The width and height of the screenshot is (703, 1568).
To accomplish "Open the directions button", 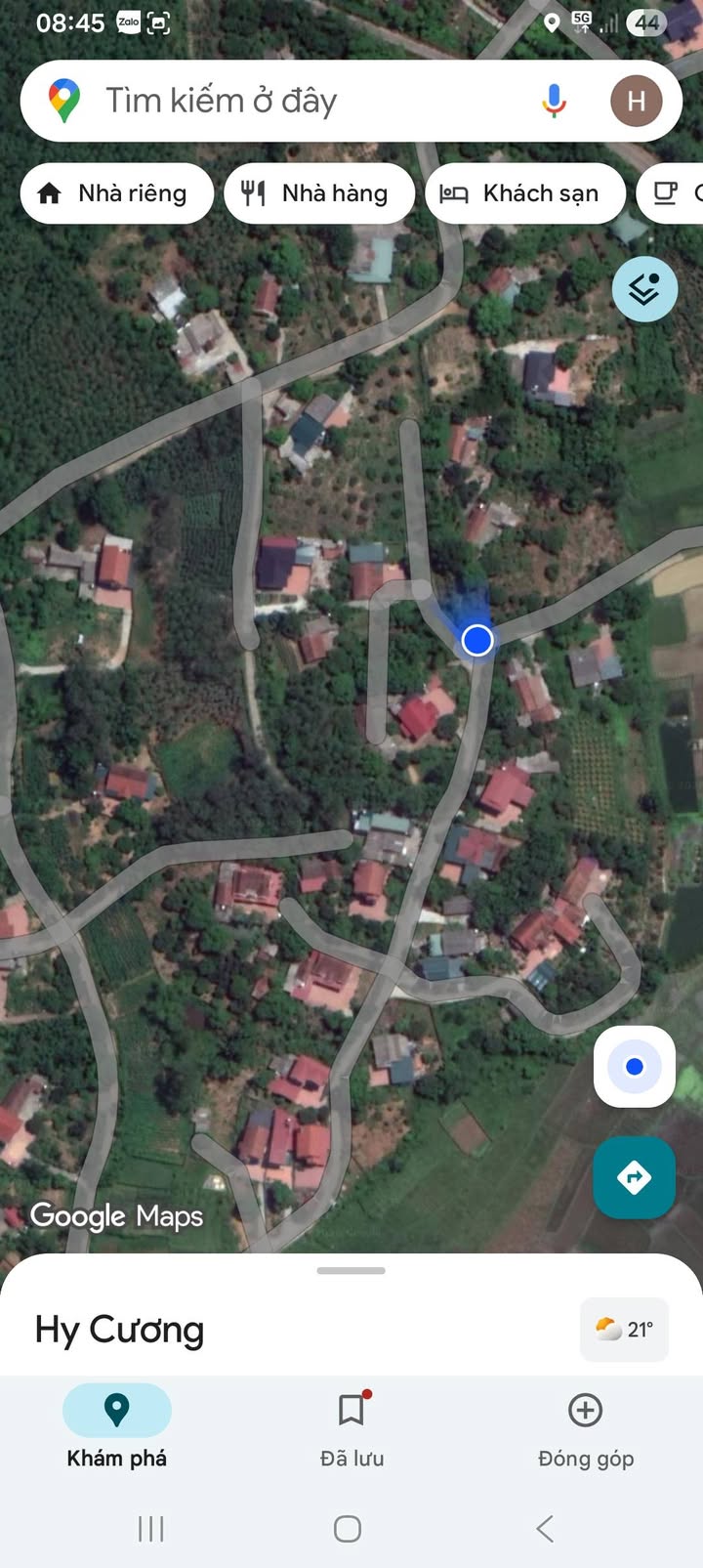I will point(634,1177).
